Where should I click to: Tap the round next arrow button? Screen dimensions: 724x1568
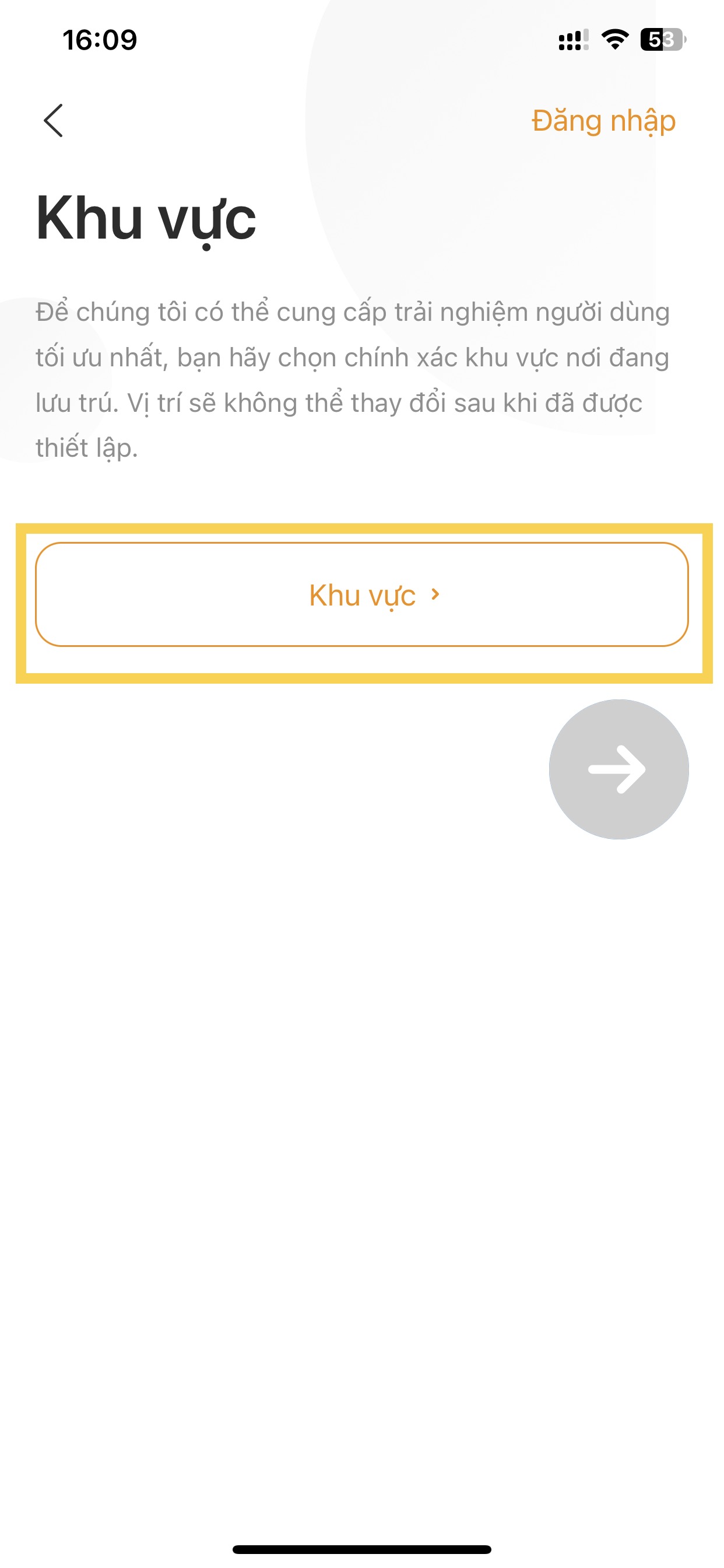tap(618, 769)
